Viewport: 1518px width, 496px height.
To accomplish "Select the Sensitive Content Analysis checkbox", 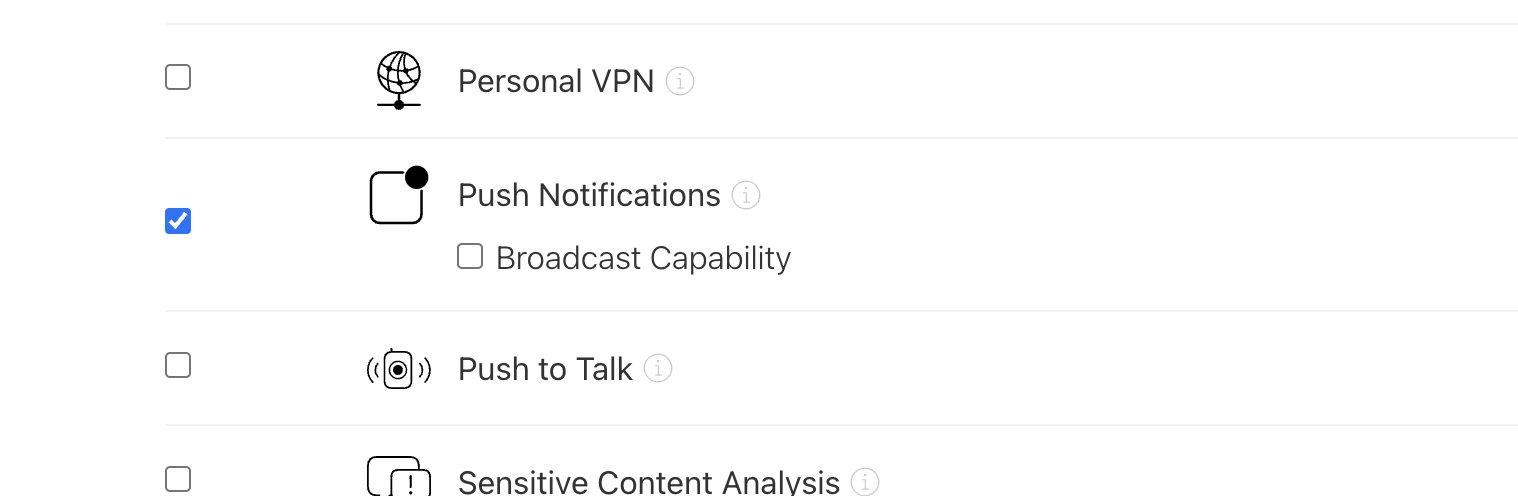I will 178,479.
